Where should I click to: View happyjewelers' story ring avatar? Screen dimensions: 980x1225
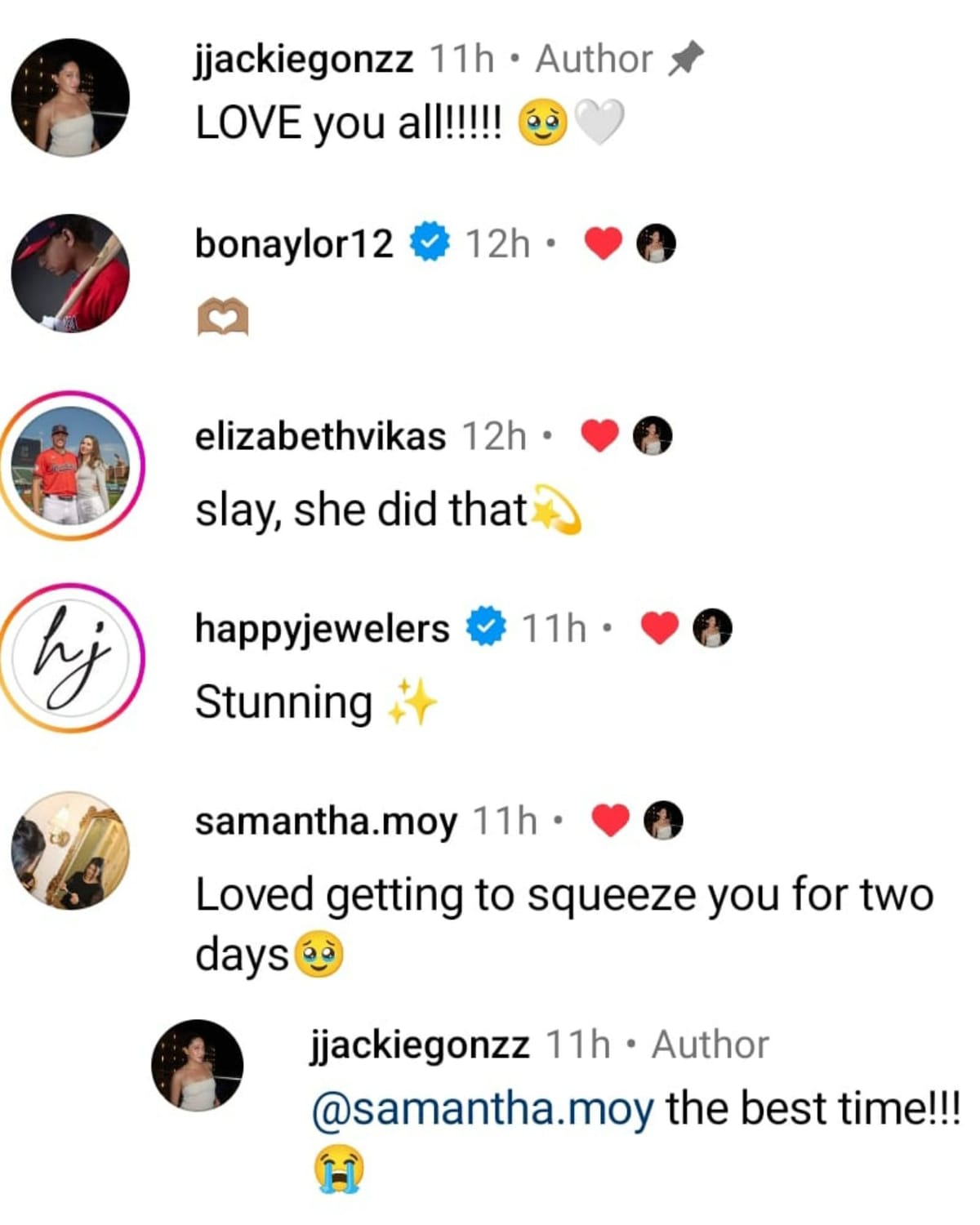(72, 657)
